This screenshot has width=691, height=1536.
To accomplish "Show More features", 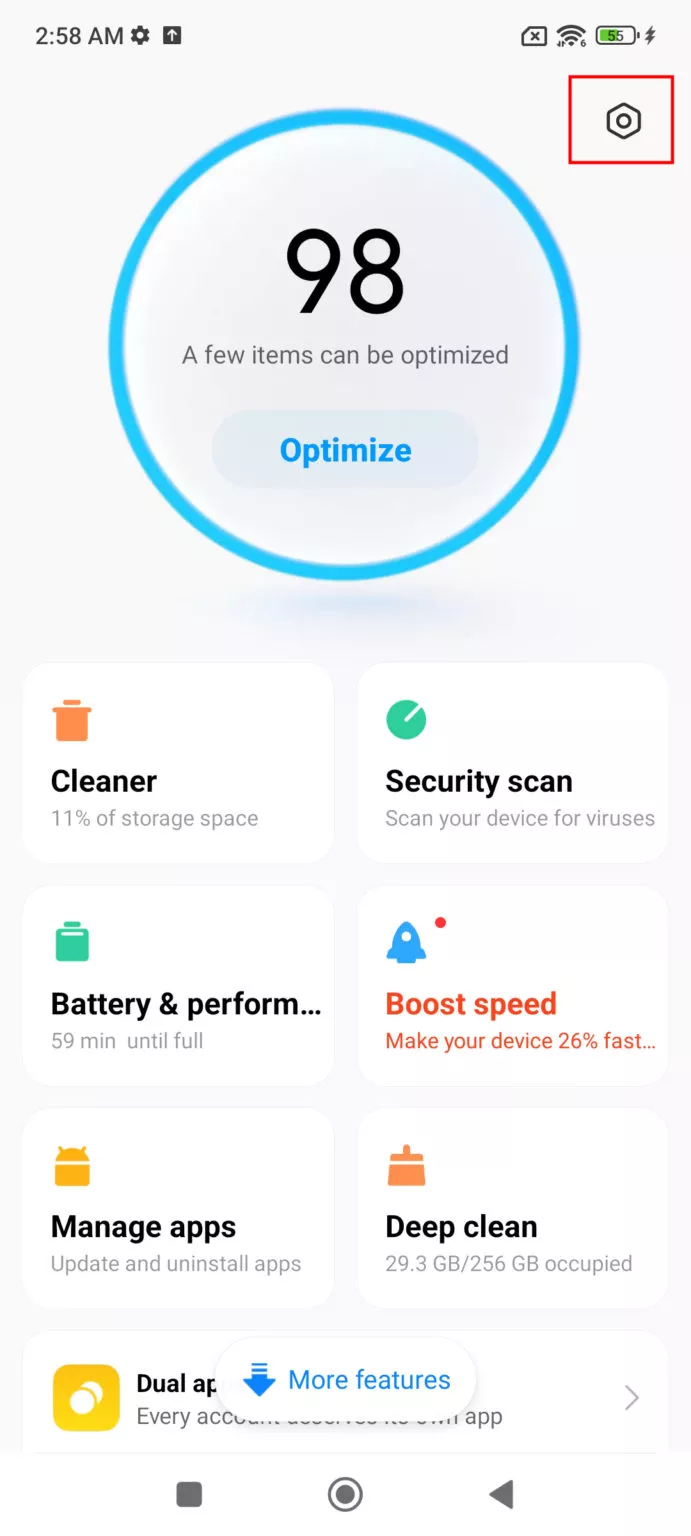I will pyautogui.click(x=347, y=1380).
